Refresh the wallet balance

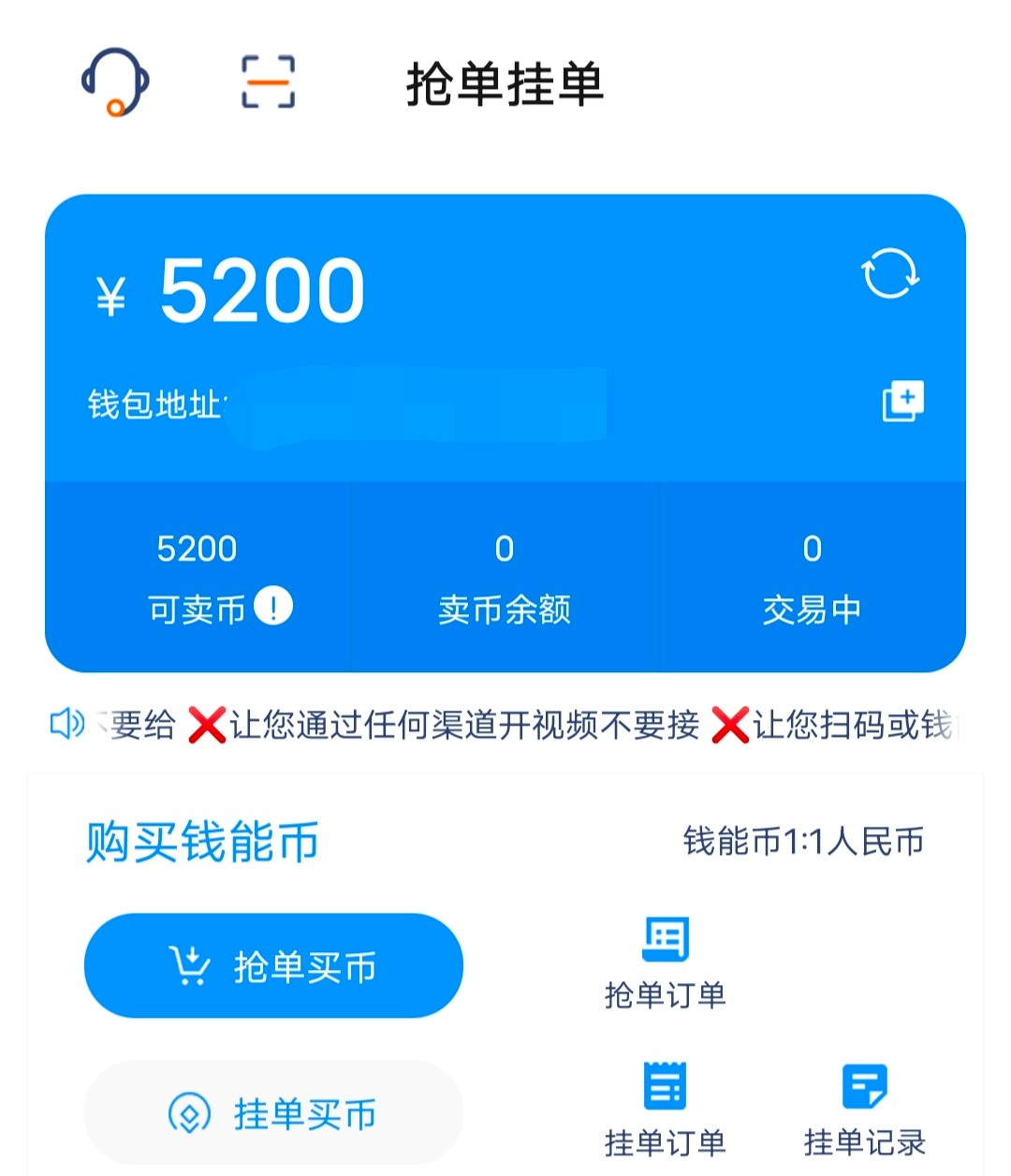pos(889,273)
